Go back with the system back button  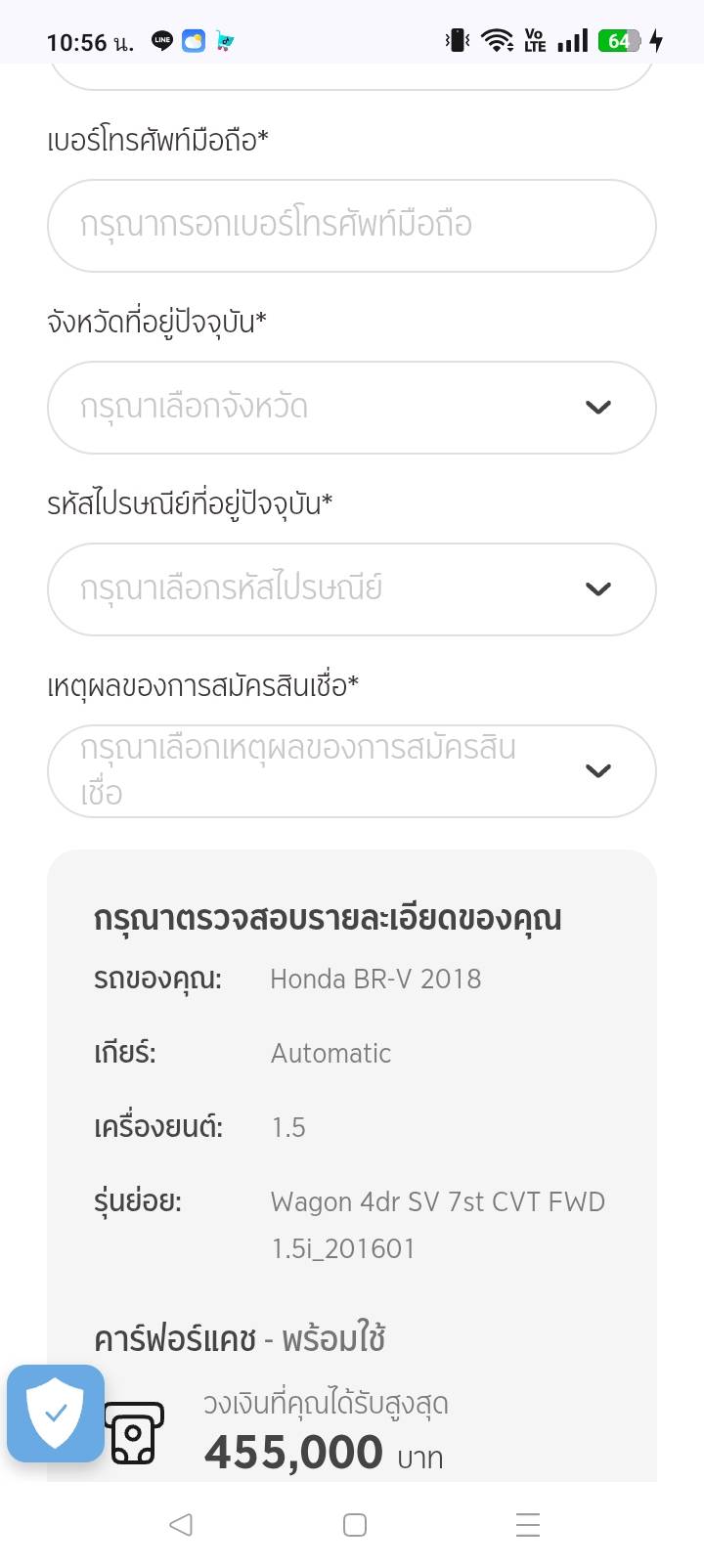tap(181, 1525)
